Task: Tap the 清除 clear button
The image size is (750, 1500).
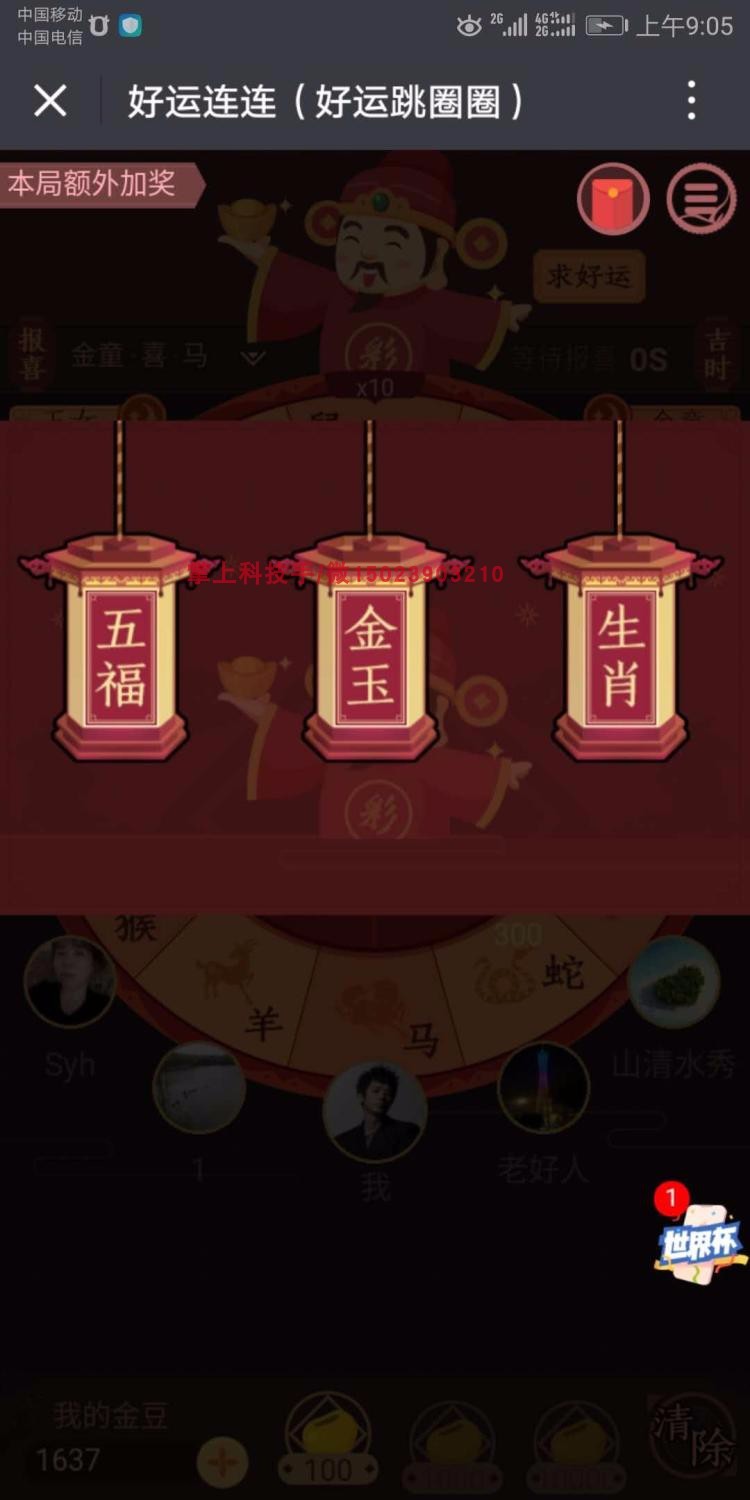Action: click(692, 1438)
